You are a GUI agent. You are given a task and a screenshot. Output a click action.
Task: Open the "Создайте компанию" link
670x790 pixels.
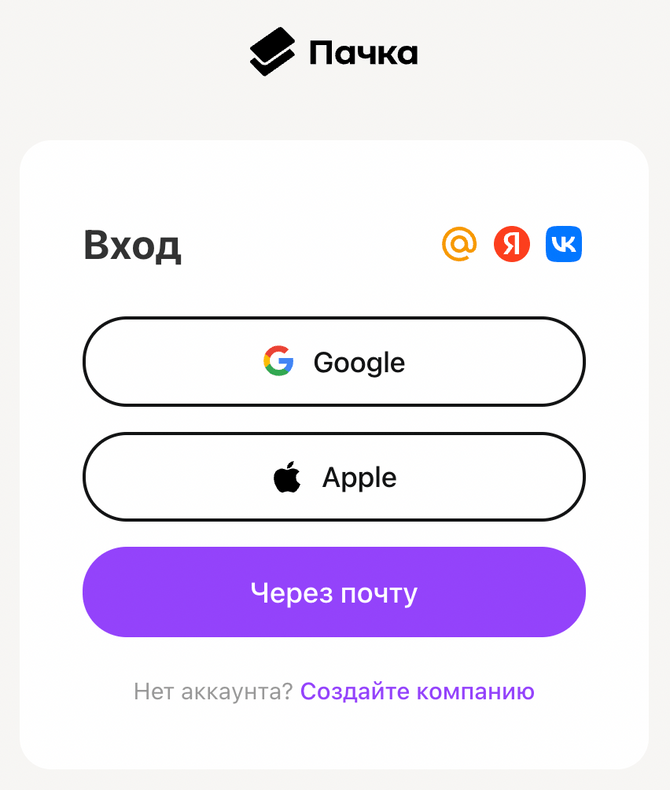click(417, 691)
